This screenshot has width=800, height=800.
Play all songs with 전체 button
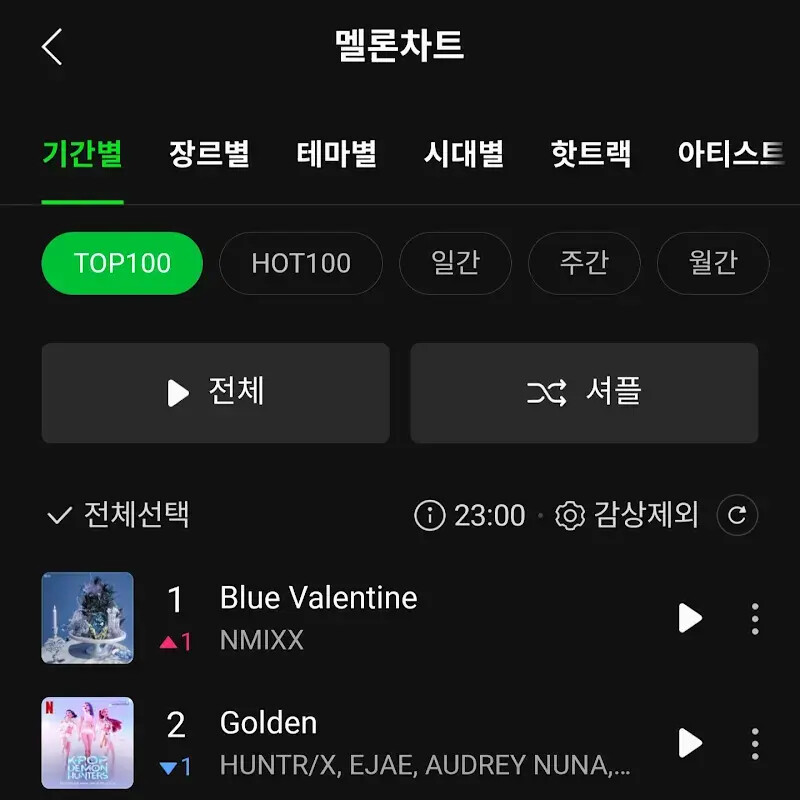tap(216, 393)
